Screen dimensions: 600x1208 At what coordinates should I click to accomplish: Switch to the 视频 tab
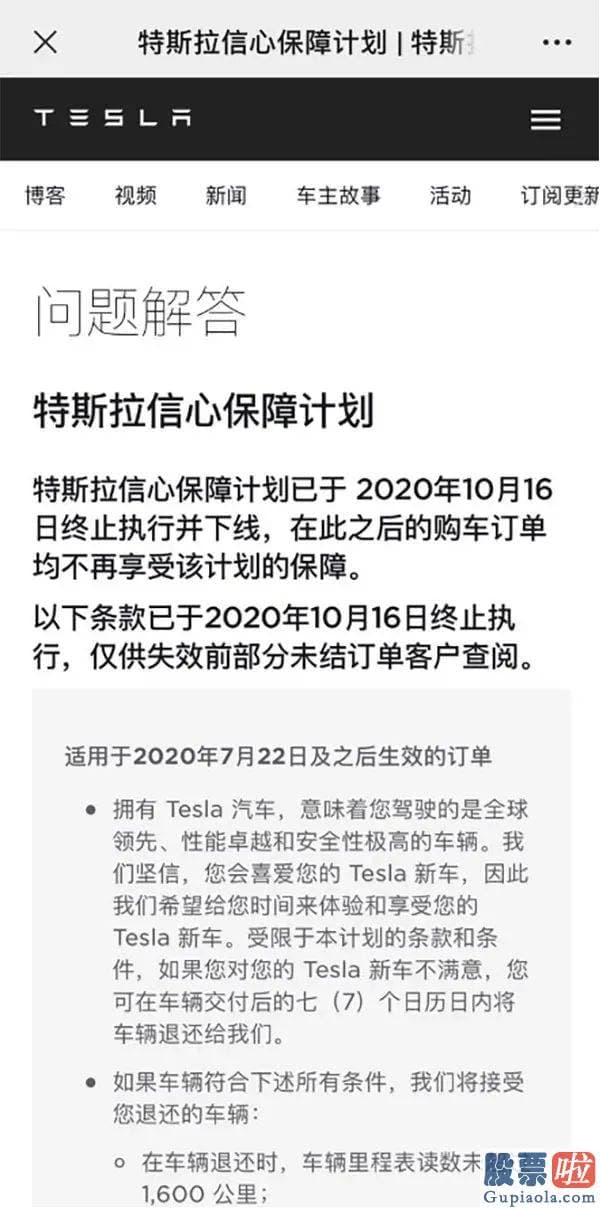tap(135, 195)
